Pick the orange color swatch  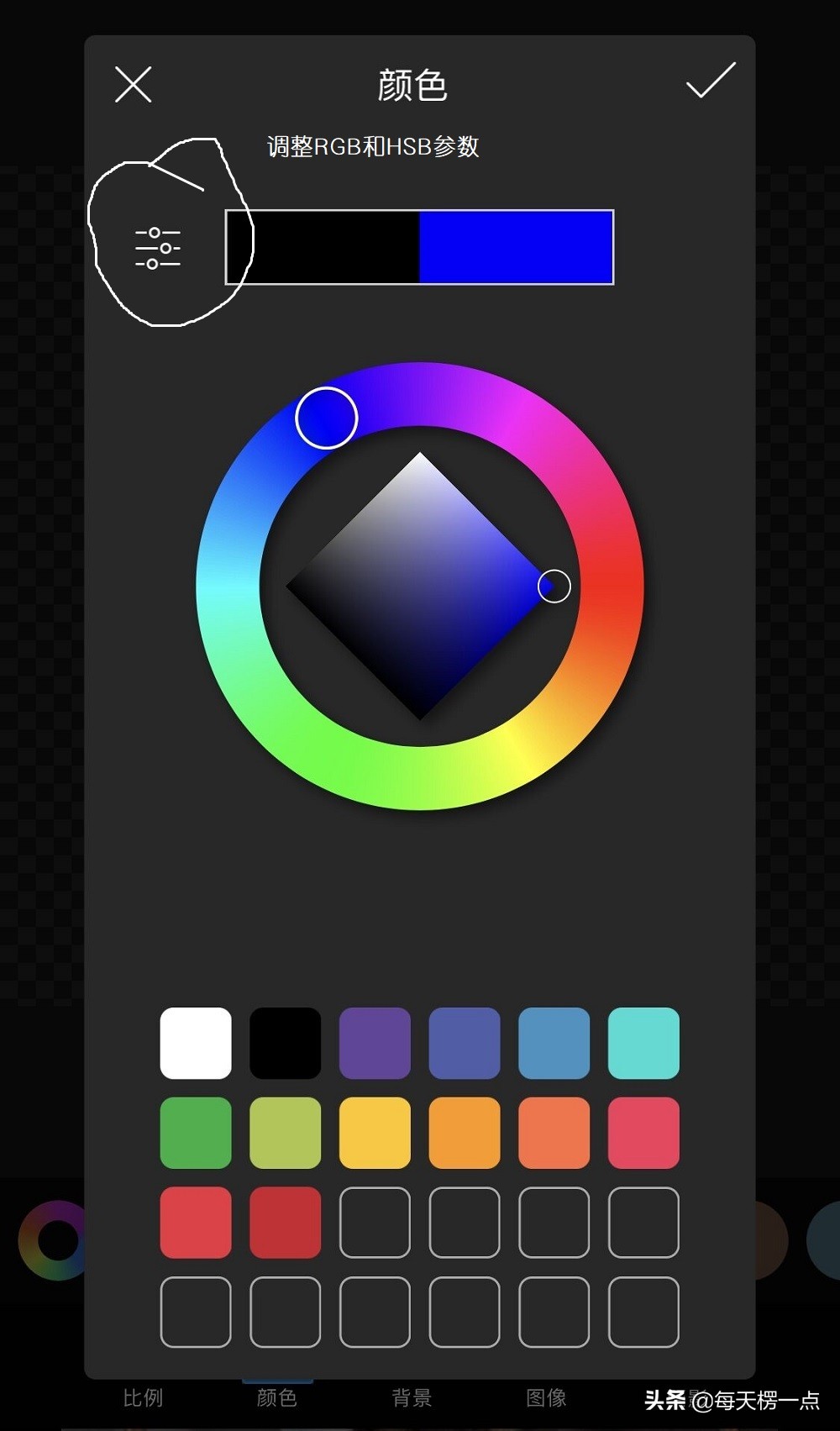[x=465, y=1133]
